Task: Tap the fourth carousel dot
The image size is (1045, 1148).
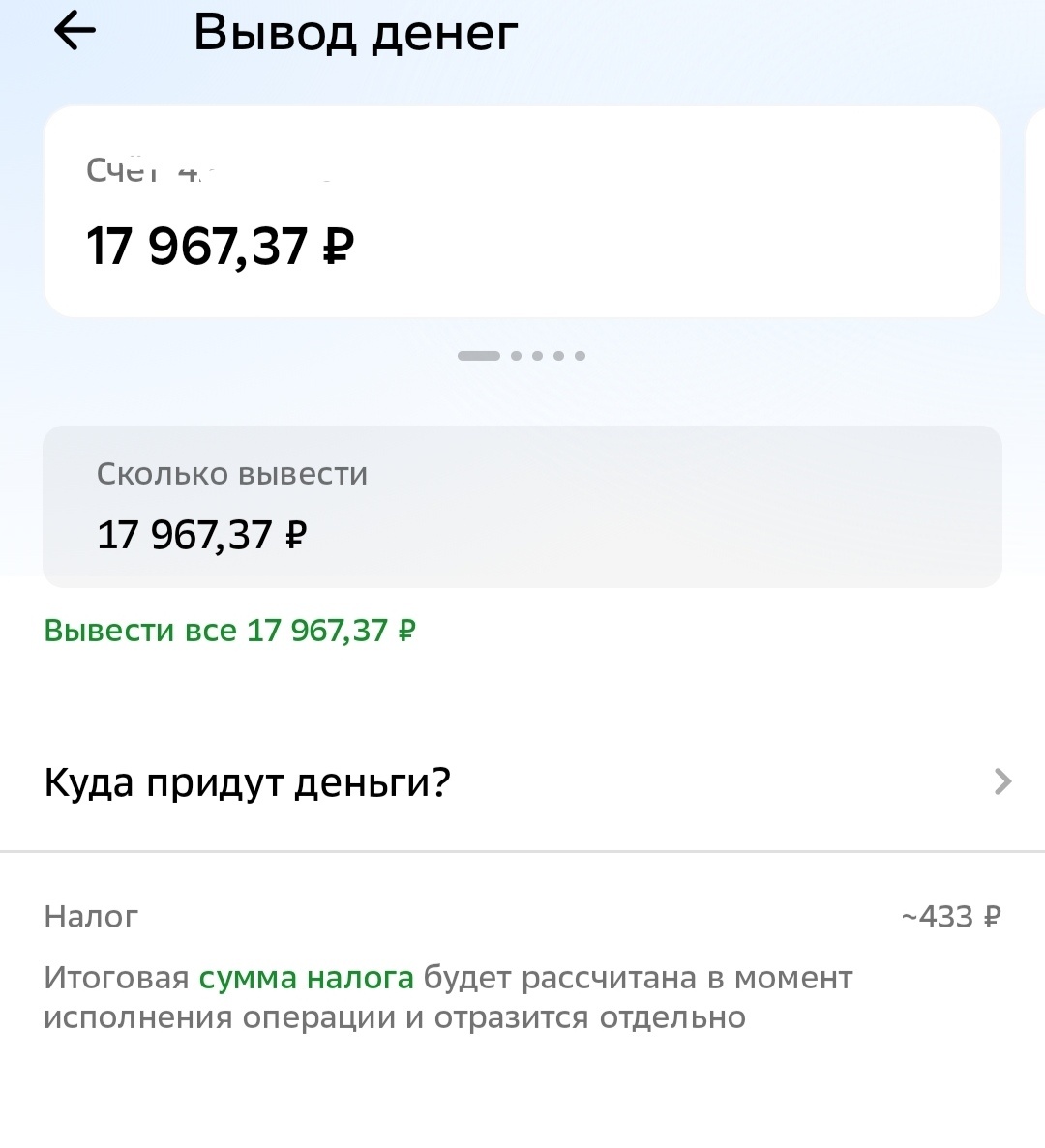Action: 560,355
